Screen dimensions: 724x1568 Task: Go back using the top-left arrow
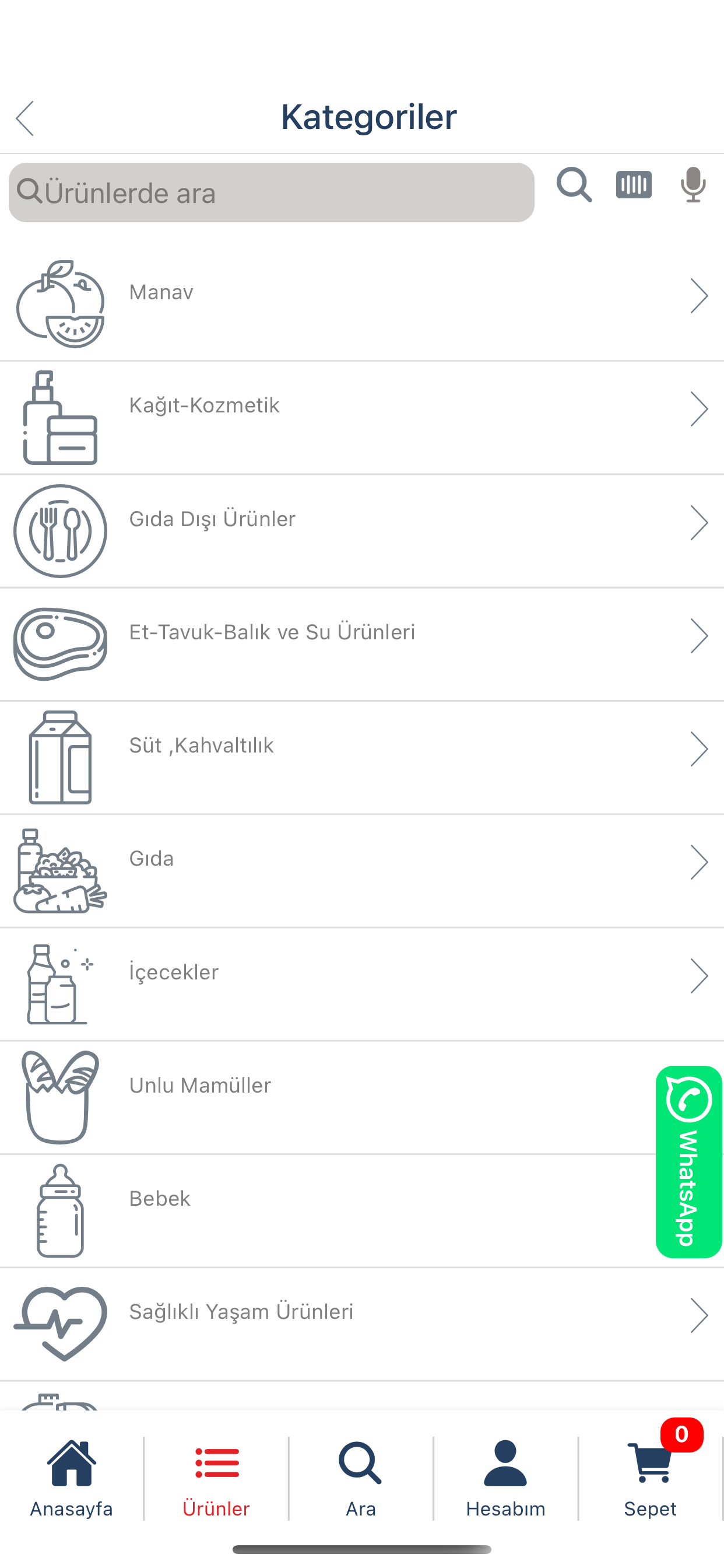(x=25, y=118)
